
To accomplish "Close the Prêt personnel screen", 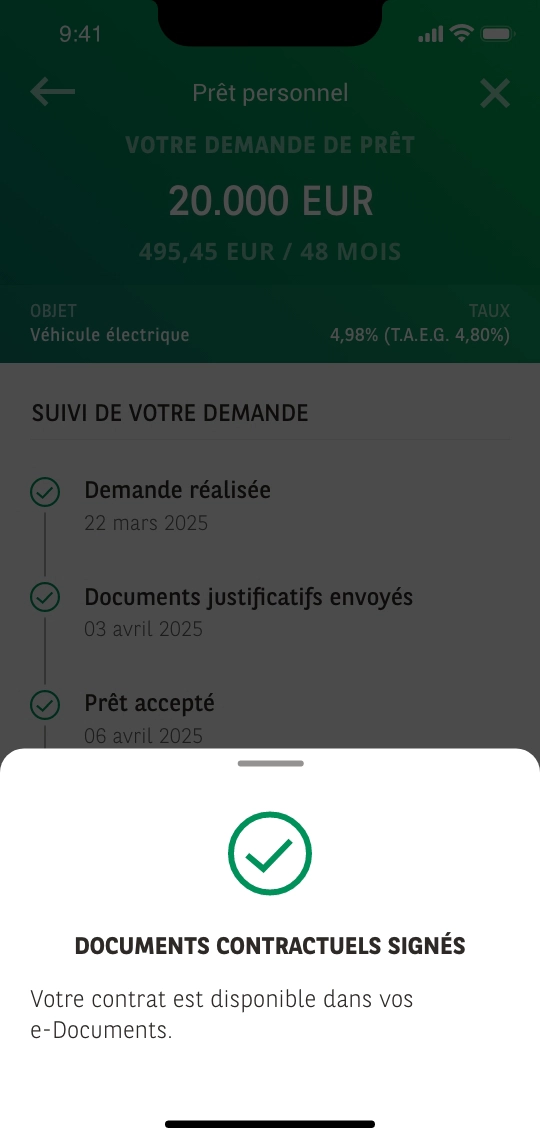I will tap(495, 93).
